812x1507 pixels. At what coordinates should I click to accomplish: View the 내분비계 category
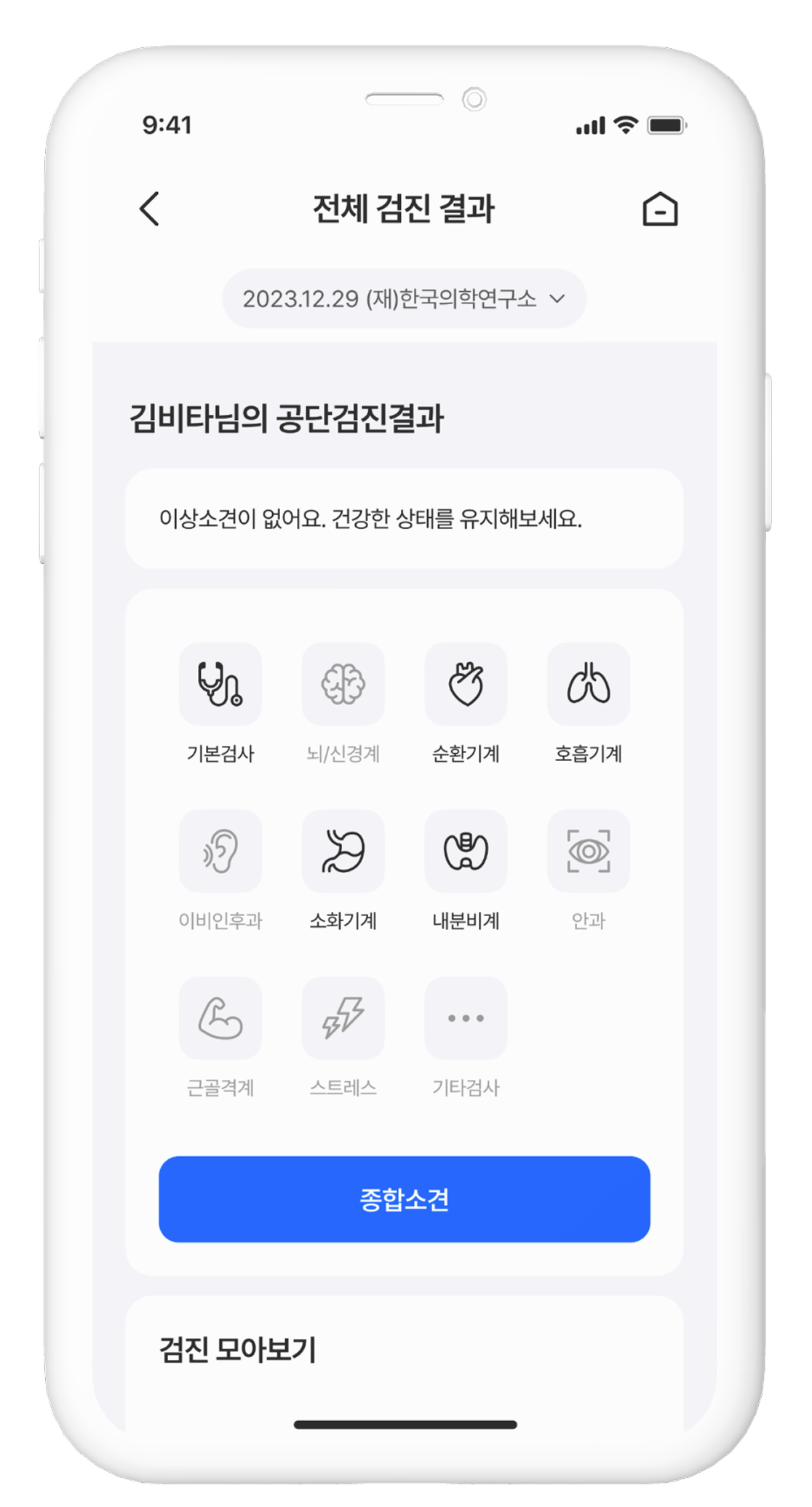(466, 851)
